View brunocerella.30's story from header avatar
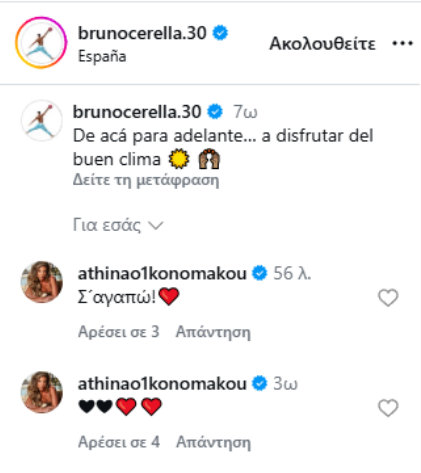Image resolution: width=421 pixels, height=473 pixels. click(41, 43)
